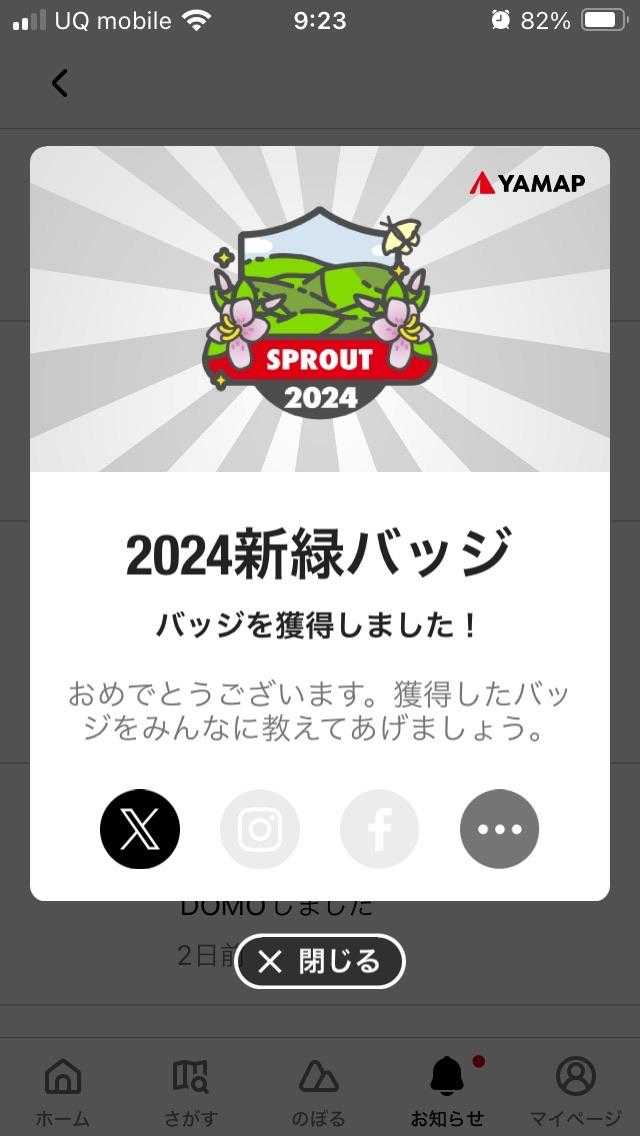The height and width of the screenshot is (1136, 640).
Task: Share the badge on X
Action: pos(140,829)
